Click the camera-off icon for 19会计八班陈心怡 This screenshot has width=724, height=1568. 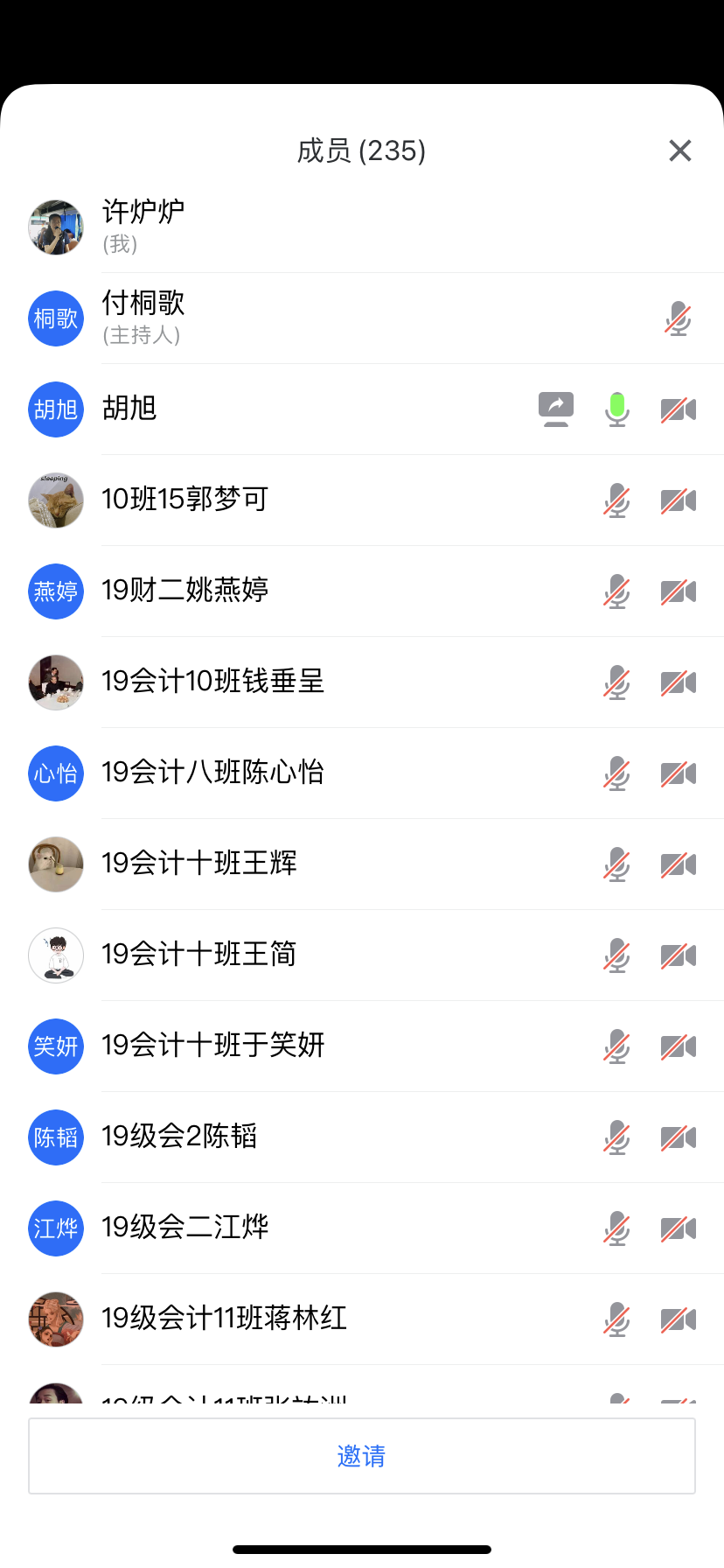[679, 773]
